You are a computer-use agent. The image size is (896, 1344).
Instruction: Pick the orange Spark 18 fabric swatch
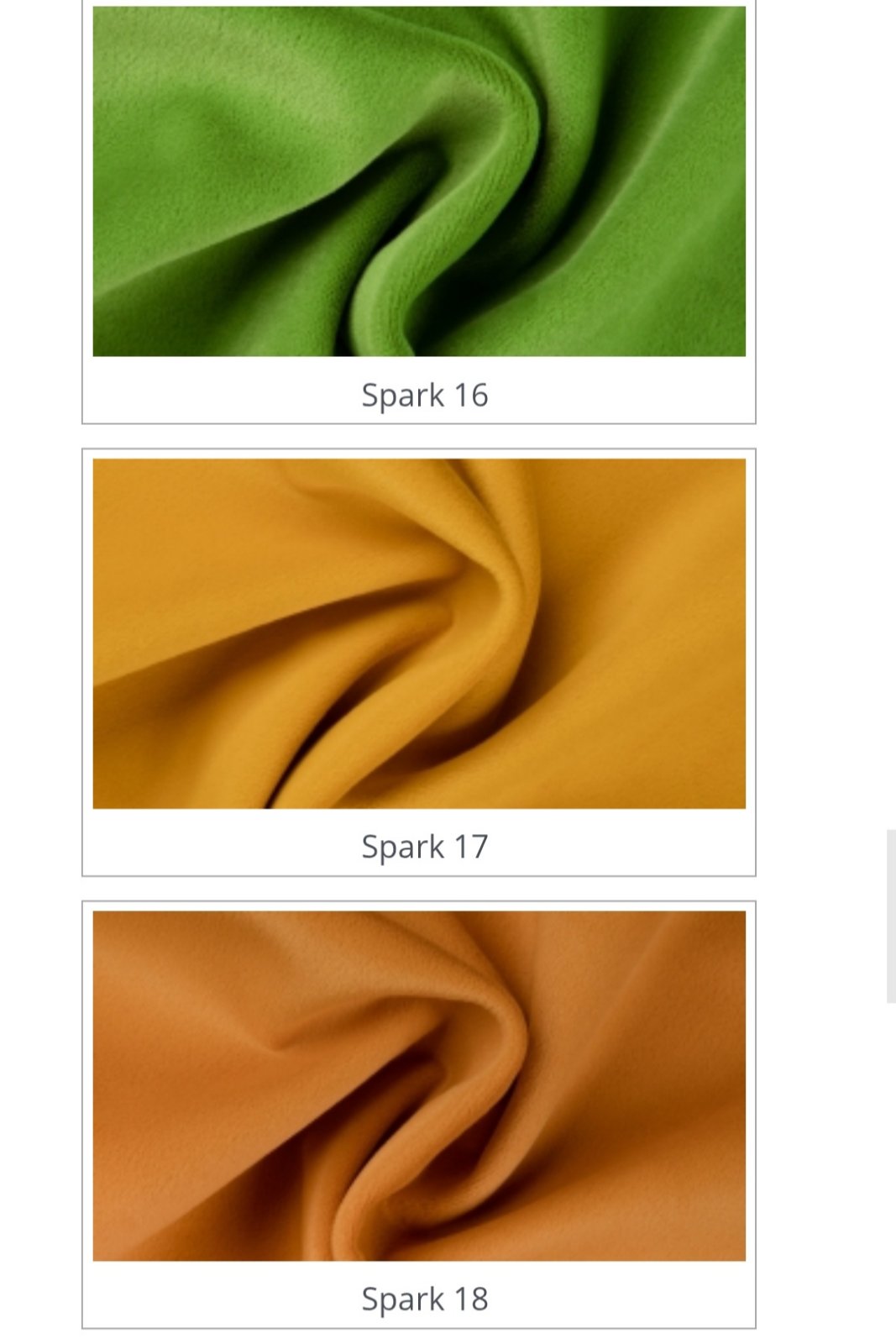pos(418,1085)
